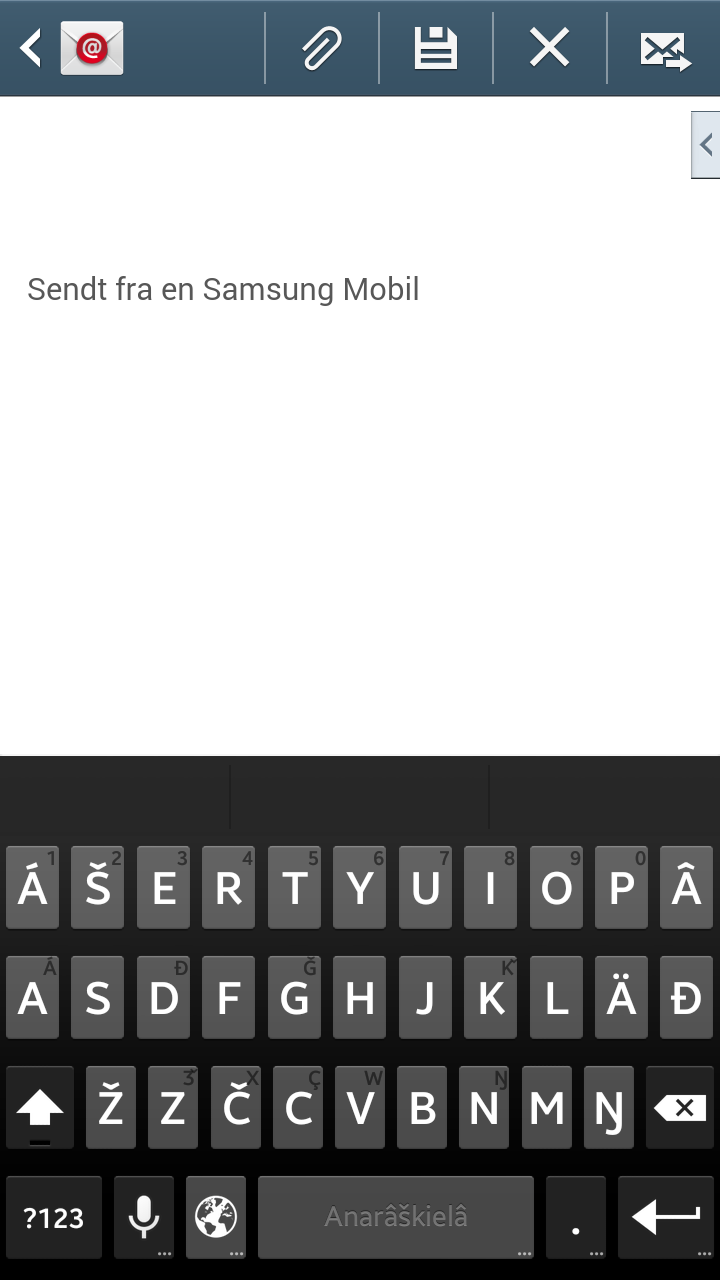Expand the side panel arrow tab
Screen dimensions: 720x1280
tap(706, 145)
